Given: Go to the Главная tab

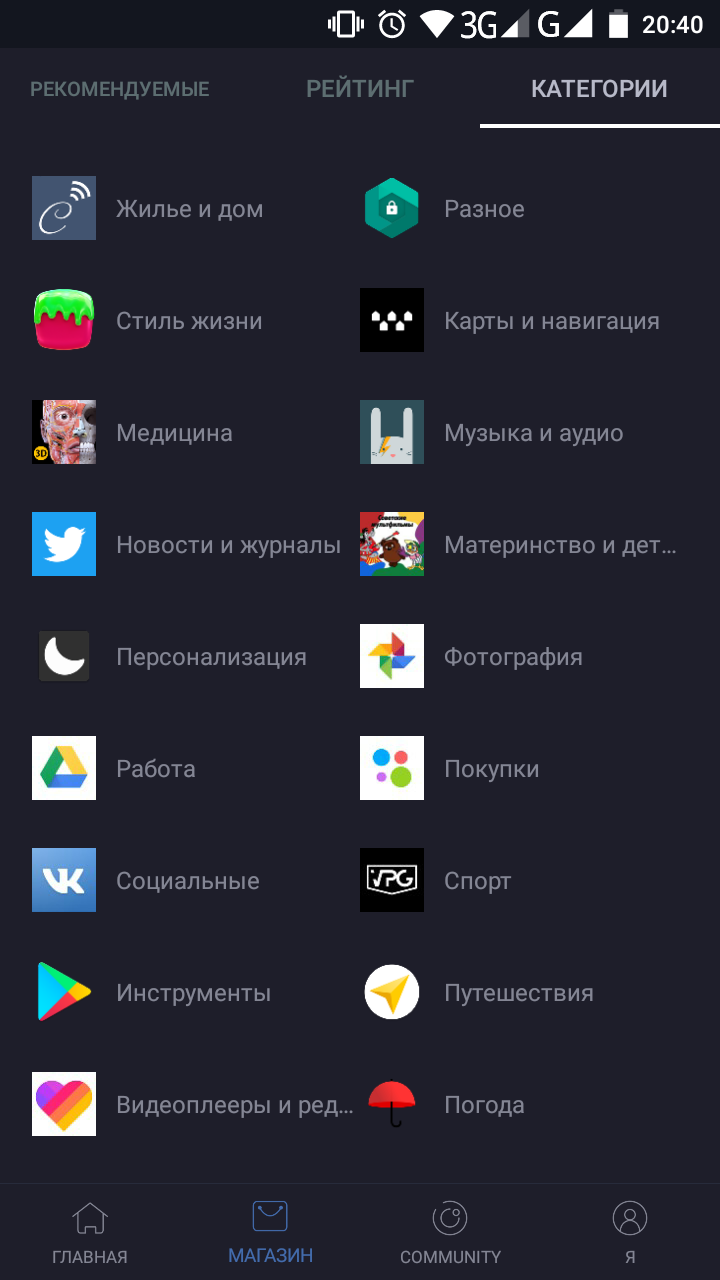Looking at the screenshot, I should point(90,1233).
